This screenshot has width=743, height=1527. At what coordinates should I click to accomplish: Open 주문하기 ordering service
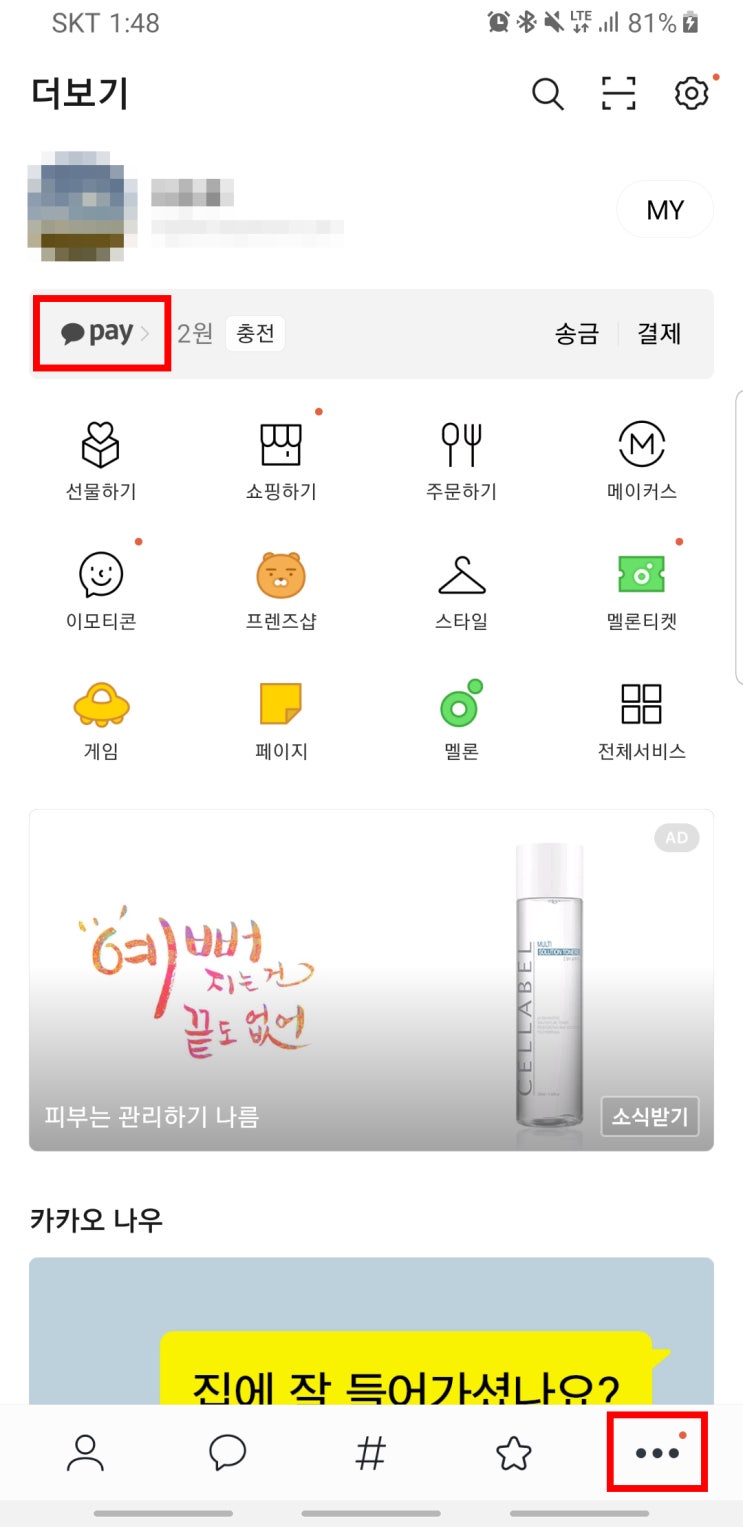click(x=461, y=460)
